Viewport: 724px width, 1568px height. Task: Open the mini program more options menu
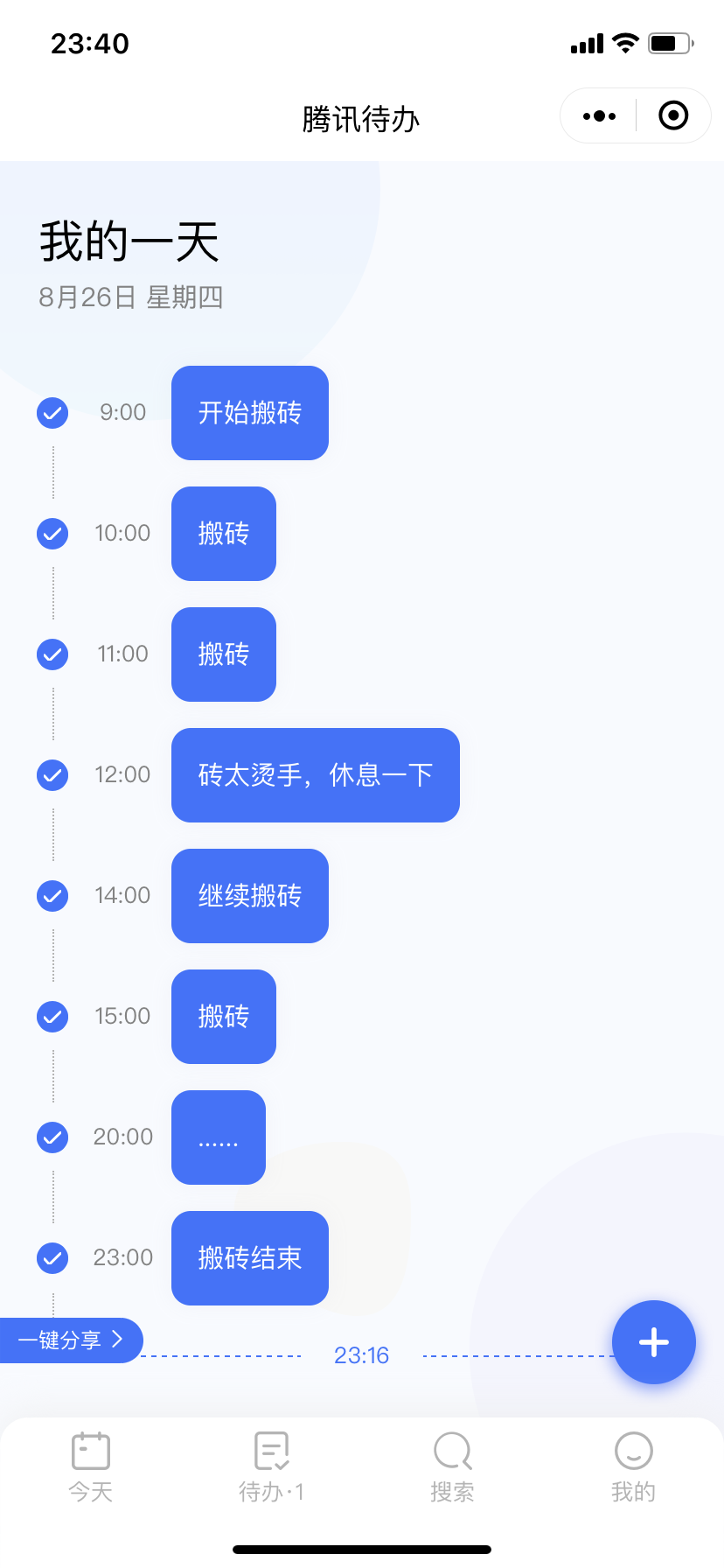599,115
